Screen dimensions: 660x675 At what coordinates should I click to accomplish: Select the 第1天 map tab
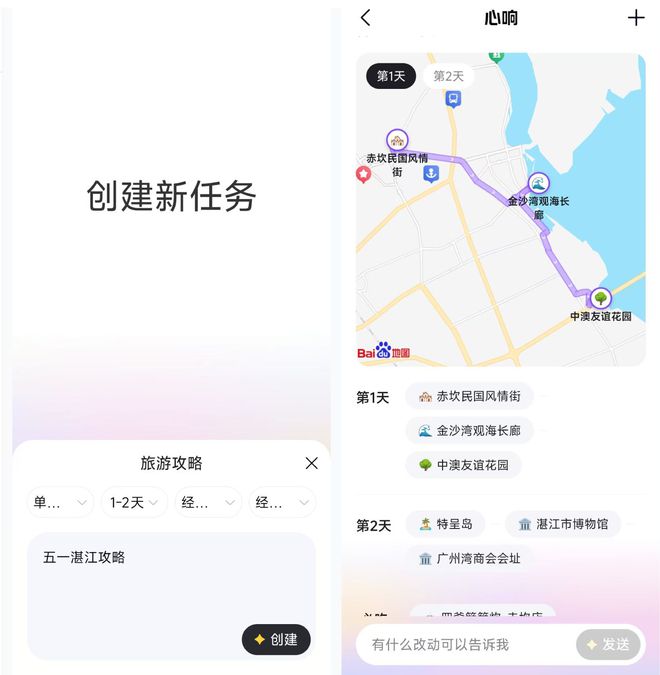click(391, 76)
